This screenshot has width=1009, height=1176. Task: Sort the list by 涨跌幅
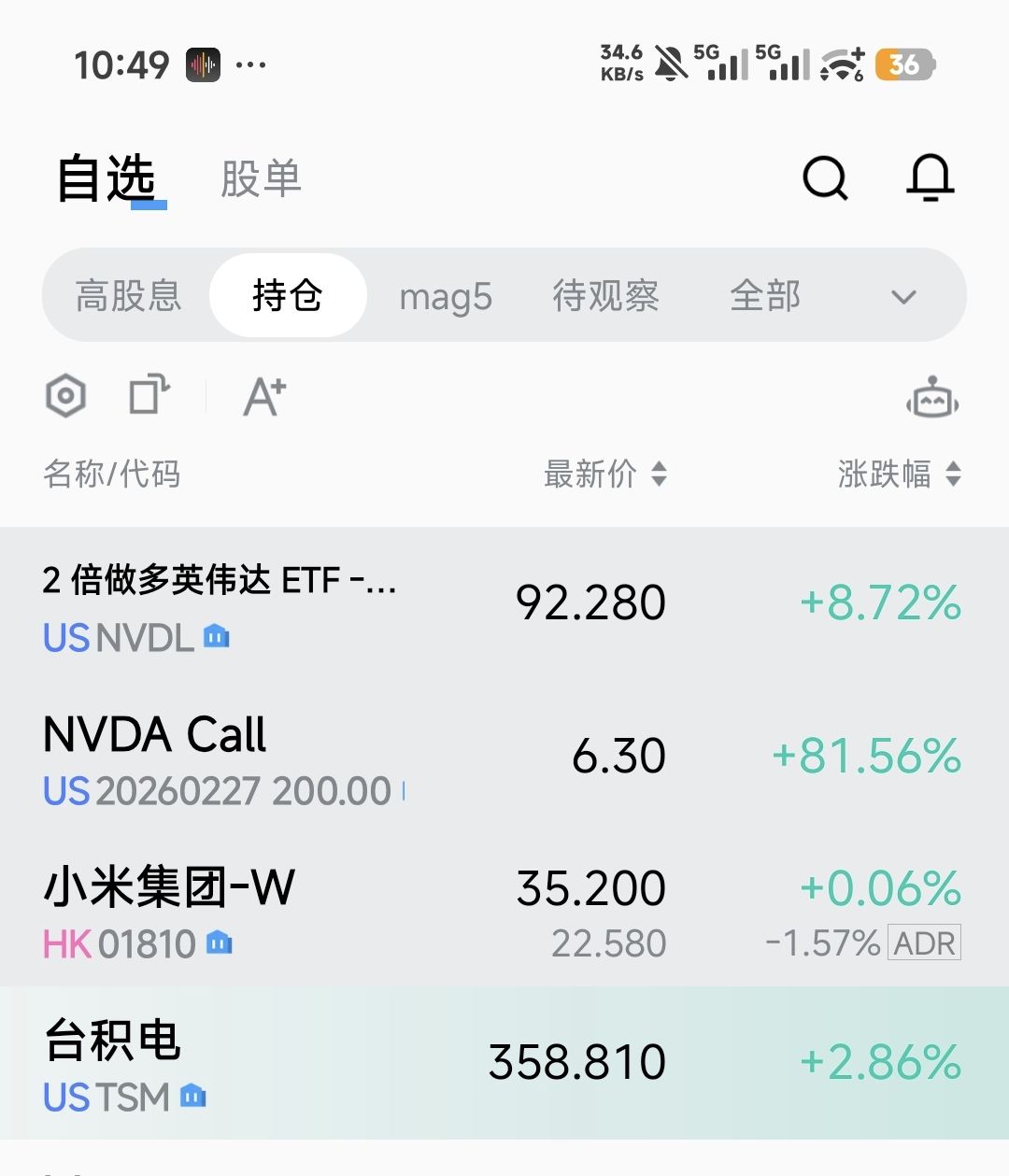(899, 474)
